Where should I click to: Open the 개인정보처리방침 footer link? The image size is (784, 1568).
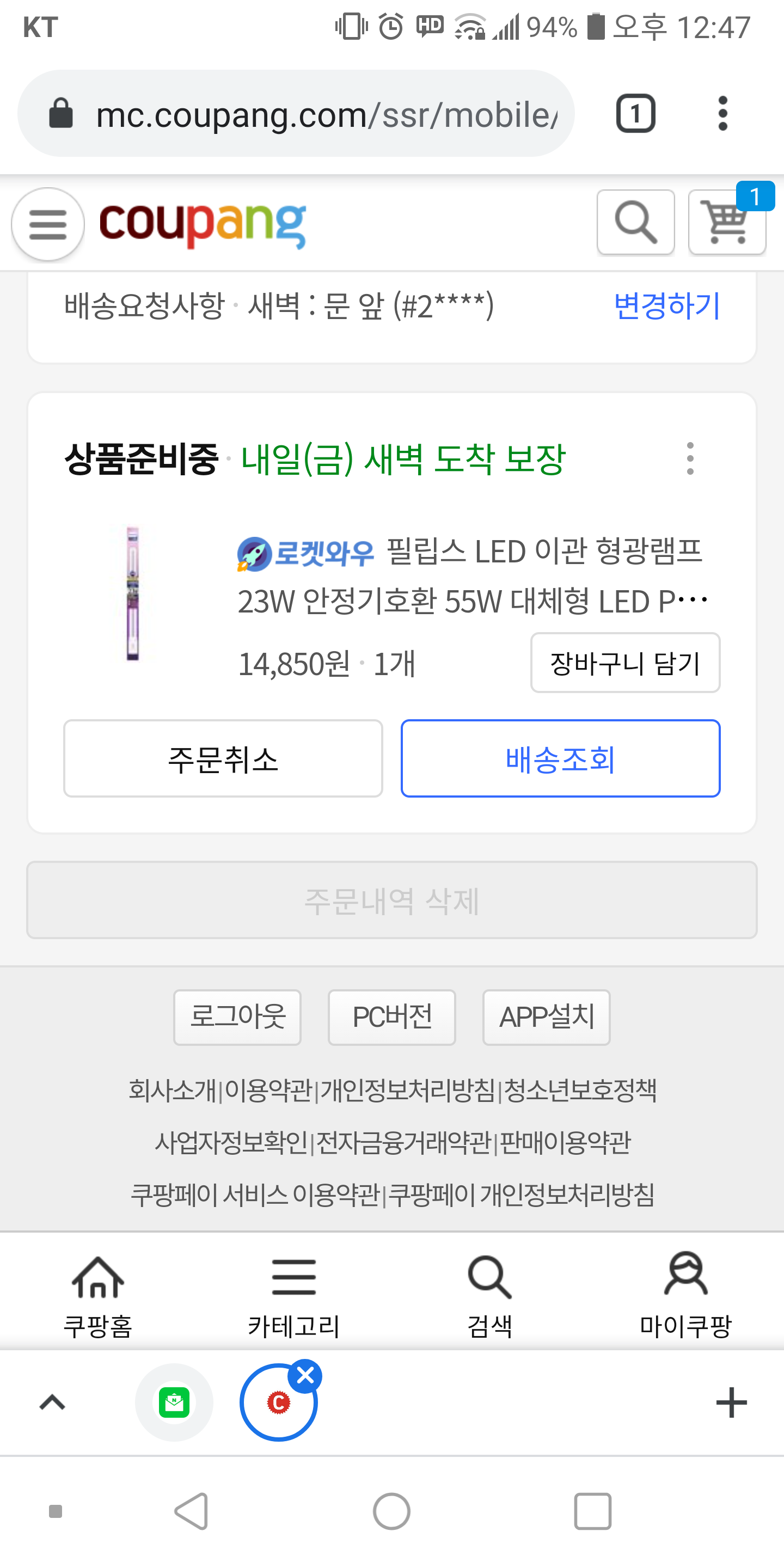(408, 1090)
